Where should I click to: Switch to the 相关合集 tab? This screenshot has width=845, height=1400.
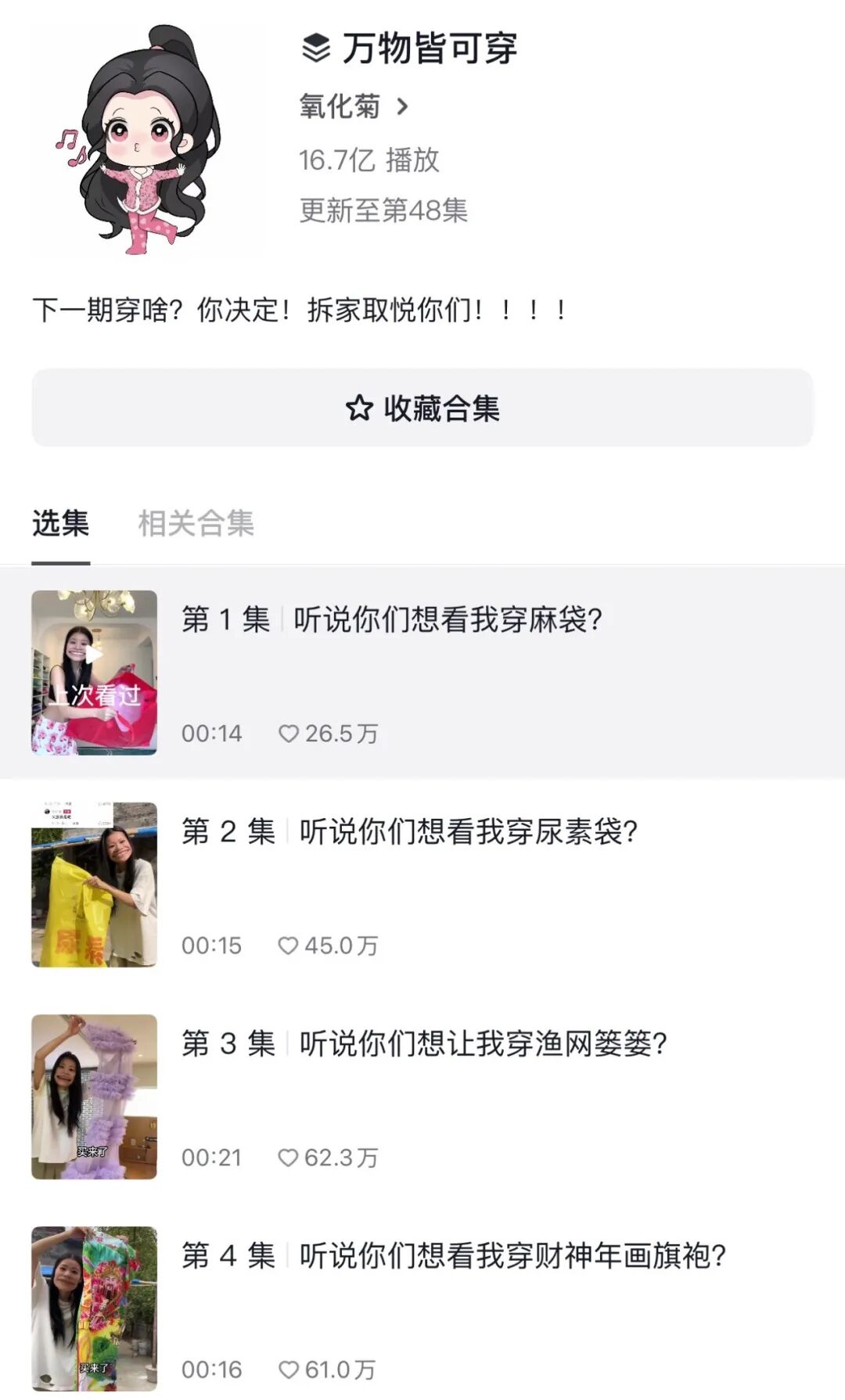click(196, 523)
